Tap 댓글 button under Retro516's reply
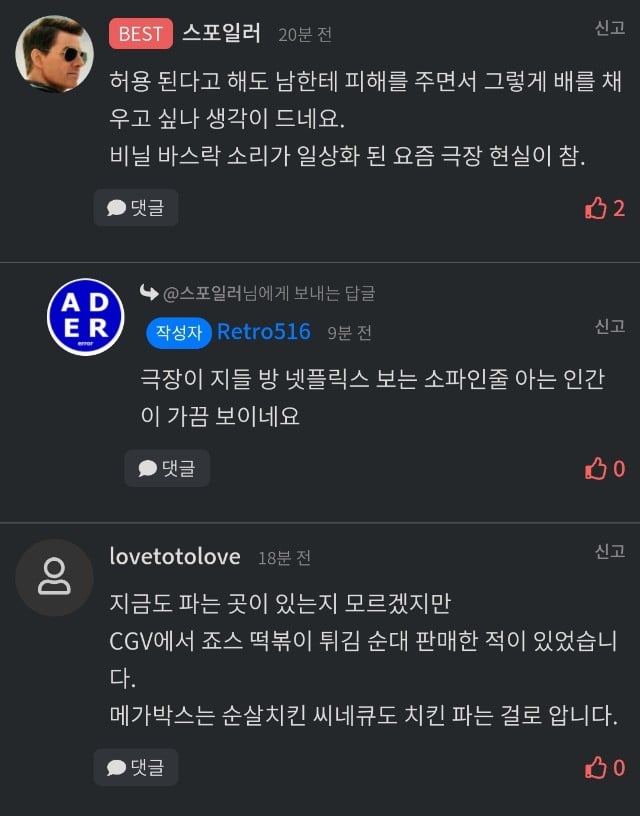Screen dimensions: 640x816 click(167, 468)
